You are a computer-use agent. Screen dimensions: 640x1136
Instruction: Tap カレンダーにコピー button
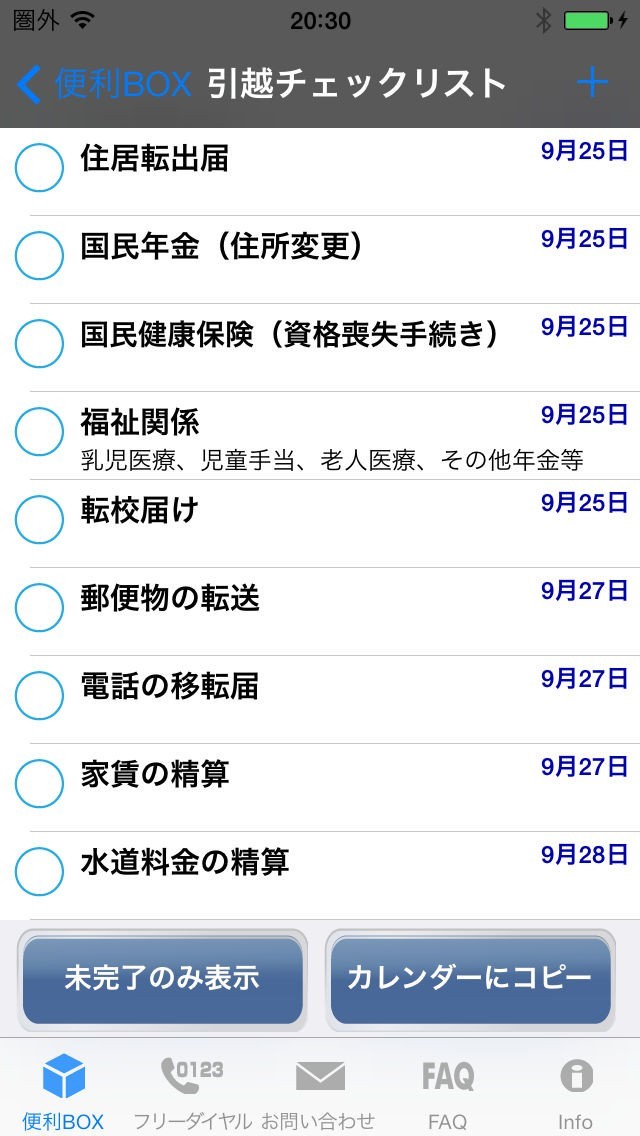470,979
